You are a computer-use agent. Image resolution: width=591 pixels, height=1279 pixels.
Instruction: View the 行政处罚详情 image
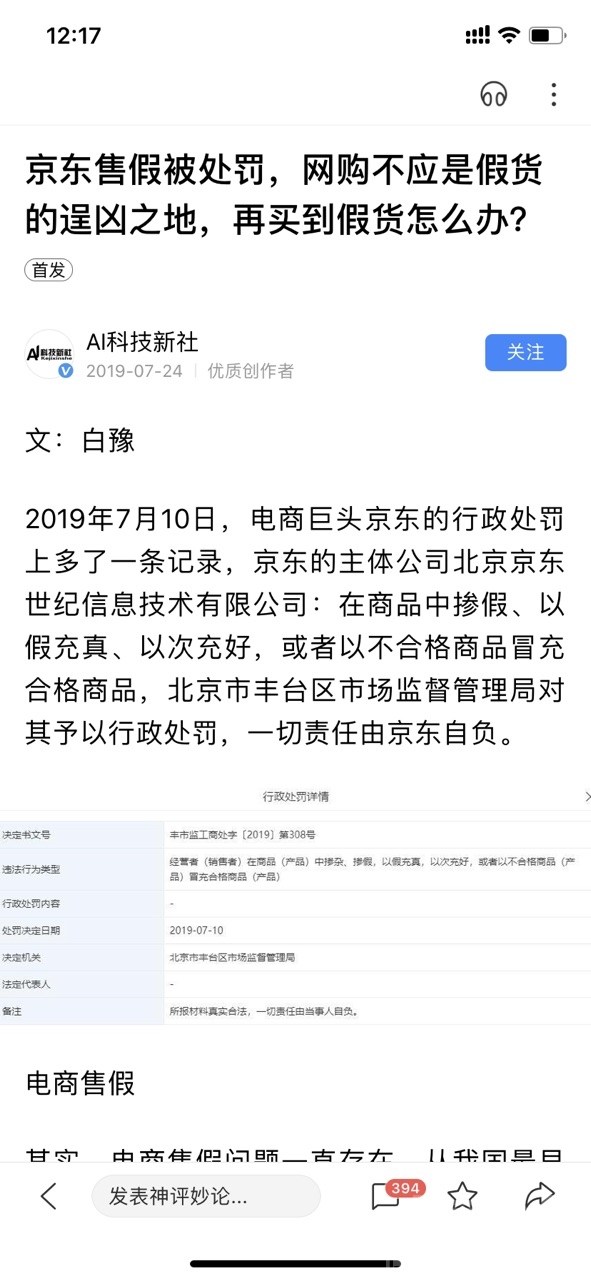tap(295, 904)
